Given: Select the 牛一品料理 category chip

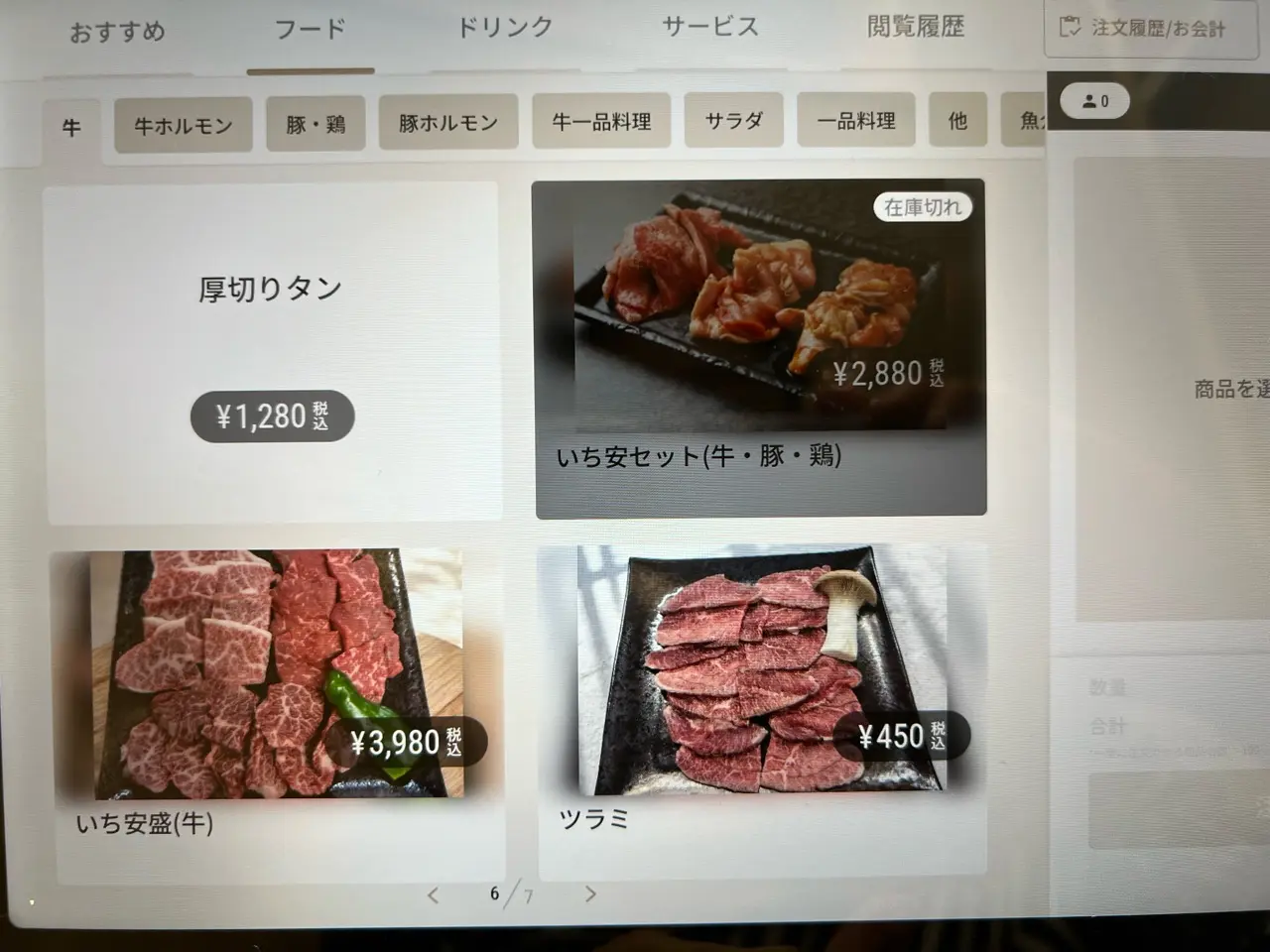Looking at the screenshot, I should point(601,122).
